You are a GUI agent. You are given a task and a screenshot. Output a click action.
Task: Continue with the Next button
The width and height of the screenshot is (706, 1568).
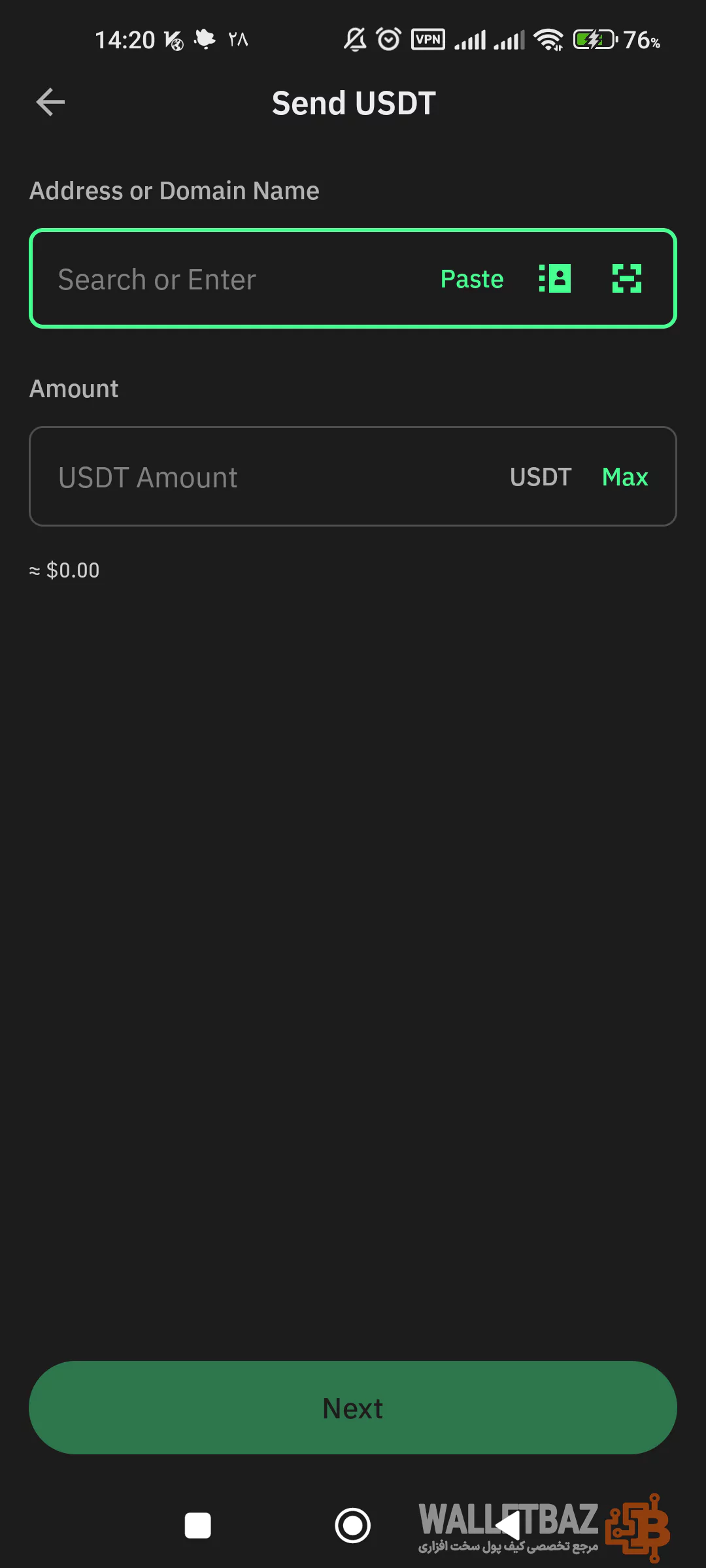coord(353,1408)
